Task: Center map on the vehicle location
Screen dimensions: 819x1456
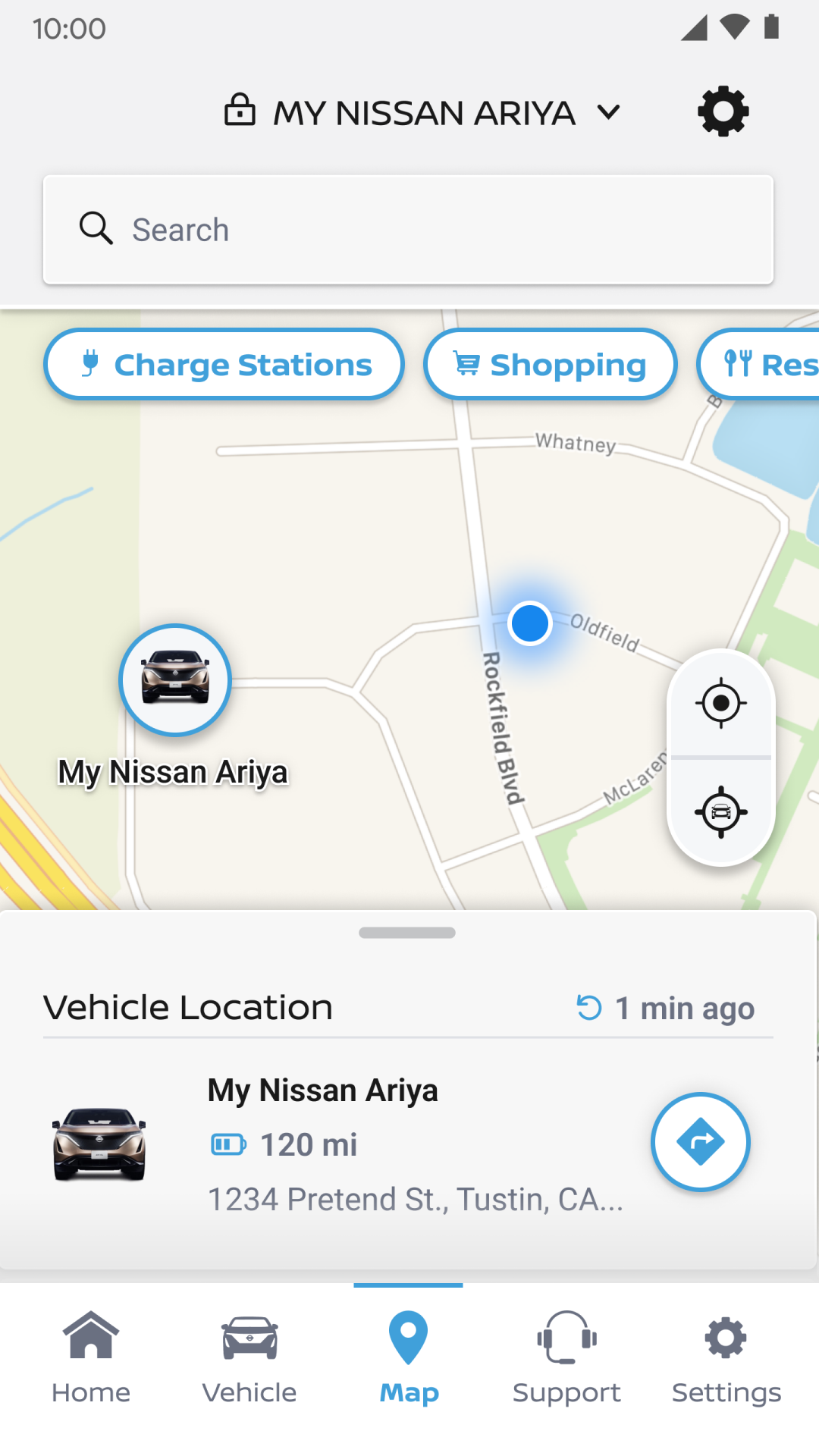Action: [720, 811]
